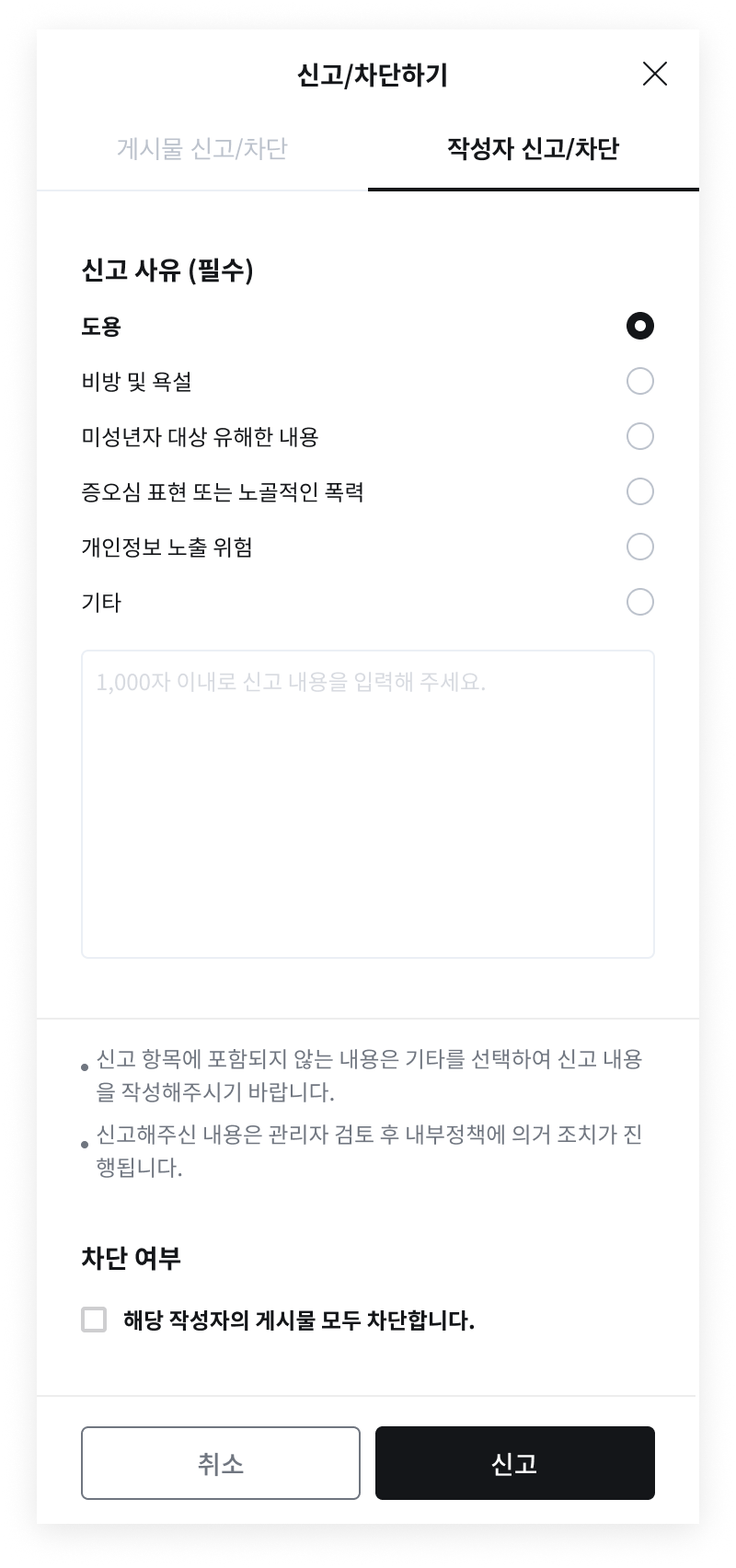
Task: Choose the 비방 및 욕설 reason
Action: point(639,381)
